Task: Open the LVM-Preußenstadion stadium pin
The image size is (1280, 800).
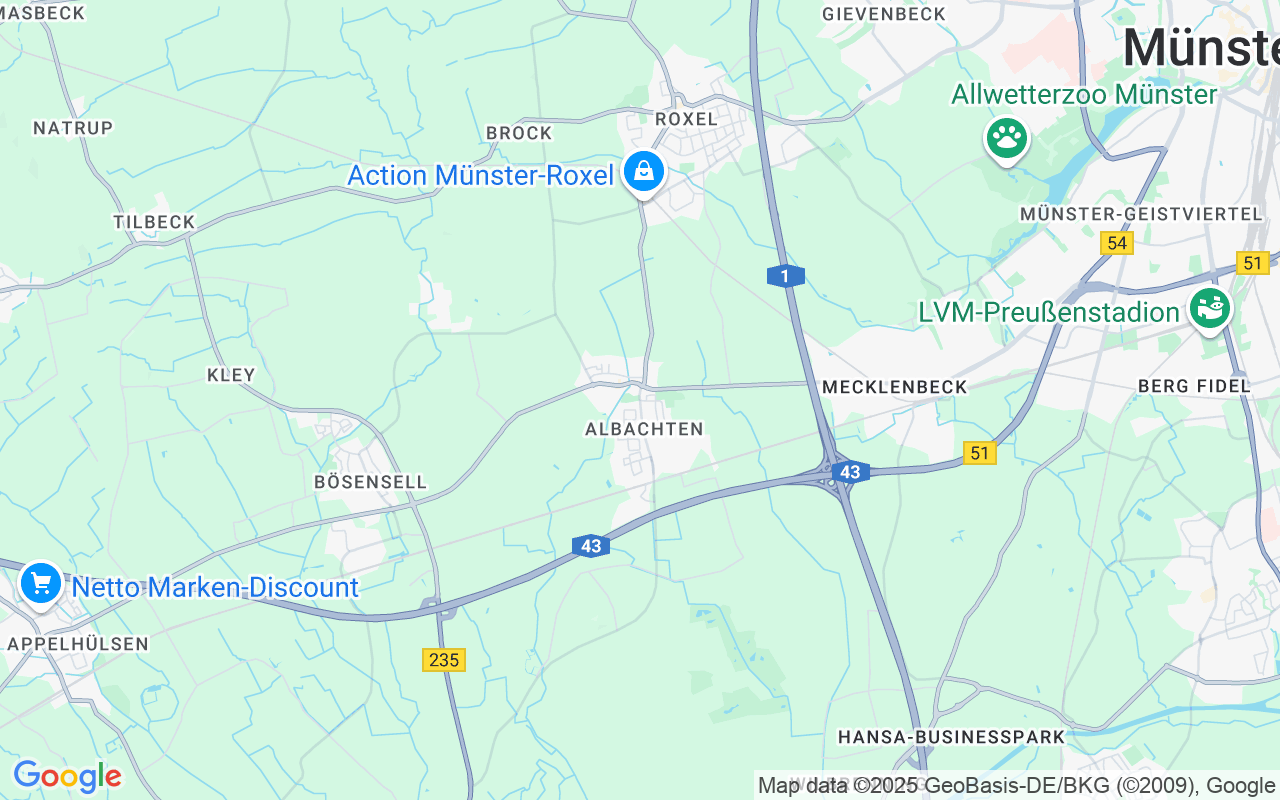Action: click(1209, 309)
